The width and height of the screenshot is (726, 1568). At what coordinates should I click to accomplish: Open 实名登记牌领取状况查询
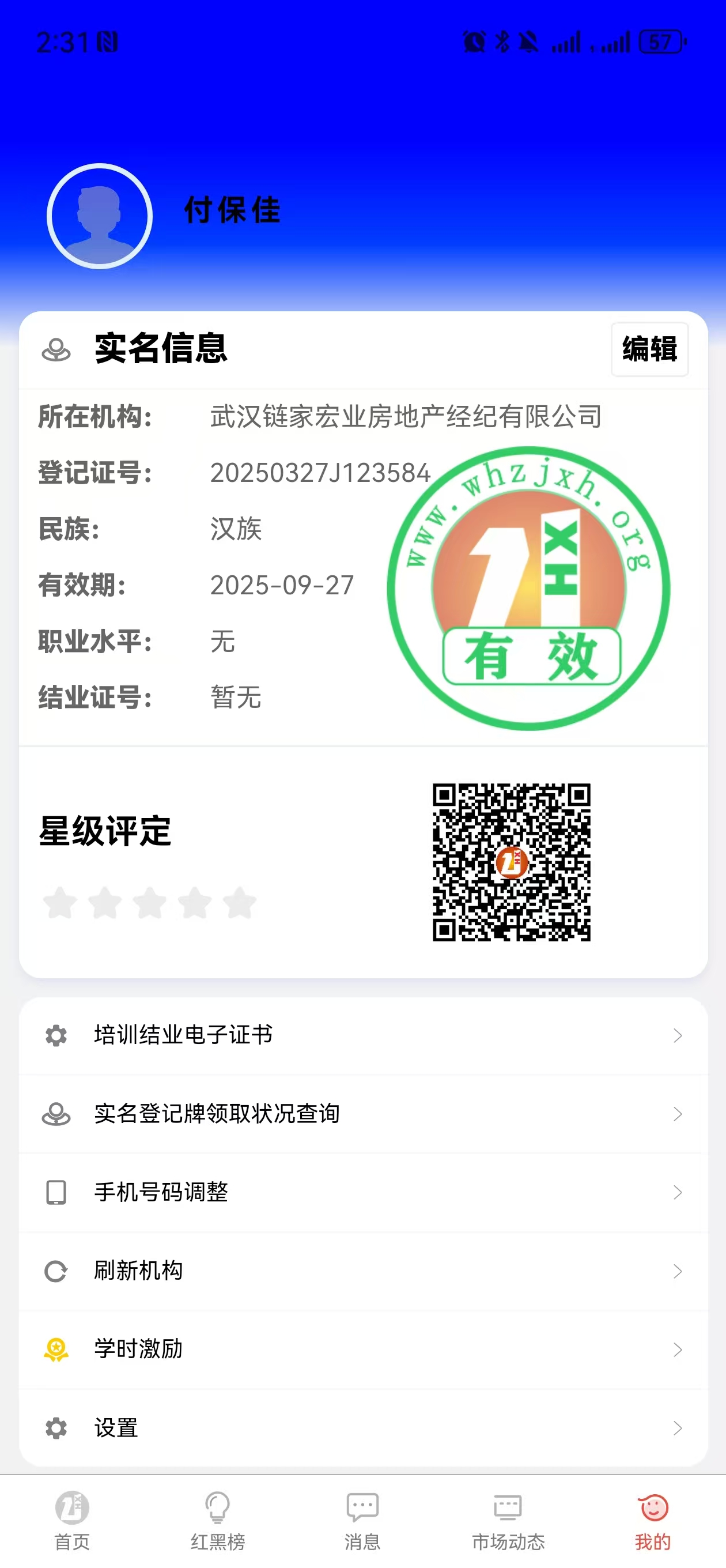(x=362, y=1113)
